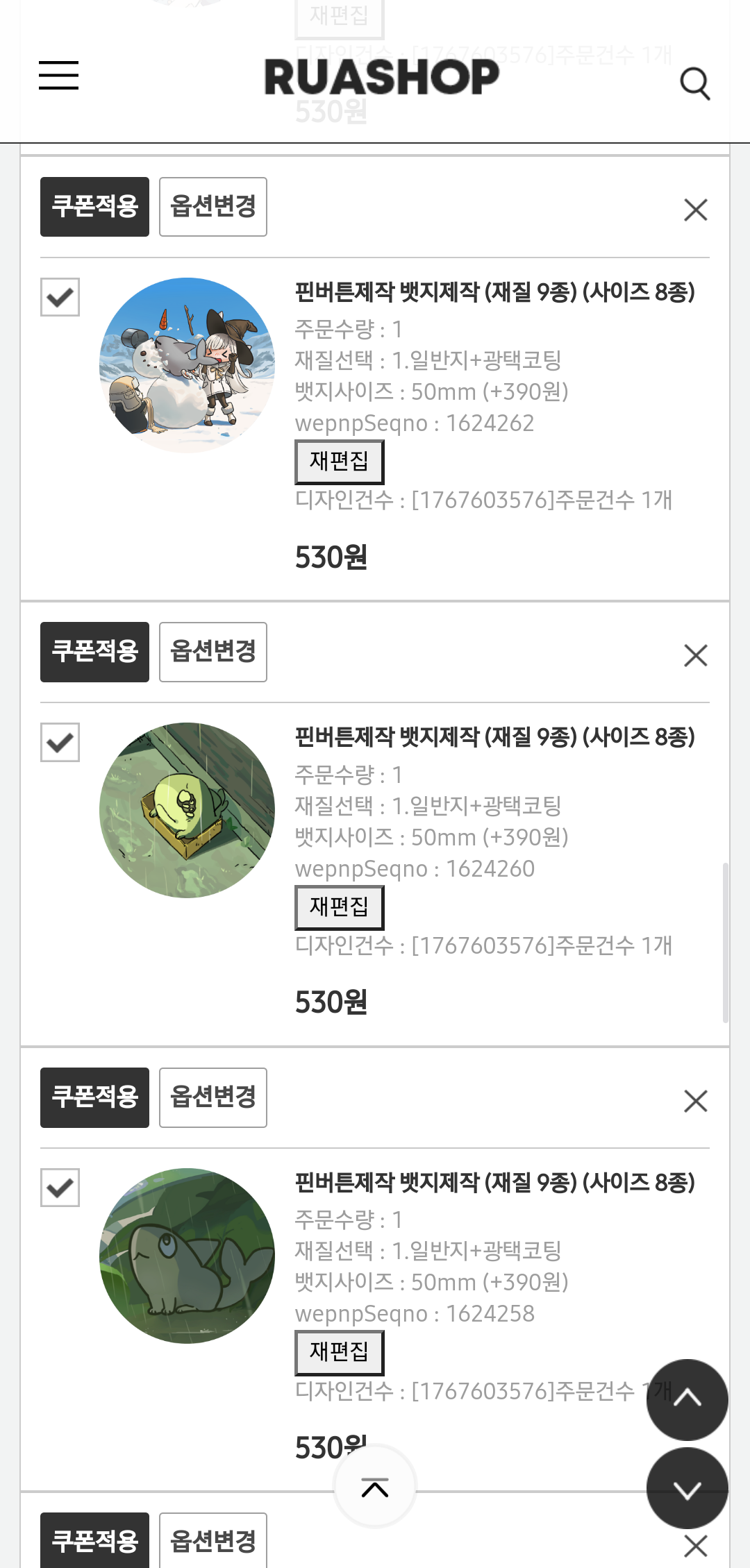
Task: Open 옵션변경 for item 1624258
Action: coord(213,1097)
